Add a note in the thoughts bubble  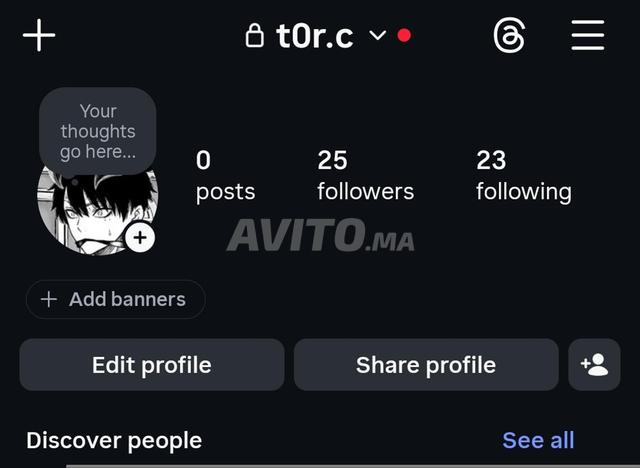click(97, 131)
